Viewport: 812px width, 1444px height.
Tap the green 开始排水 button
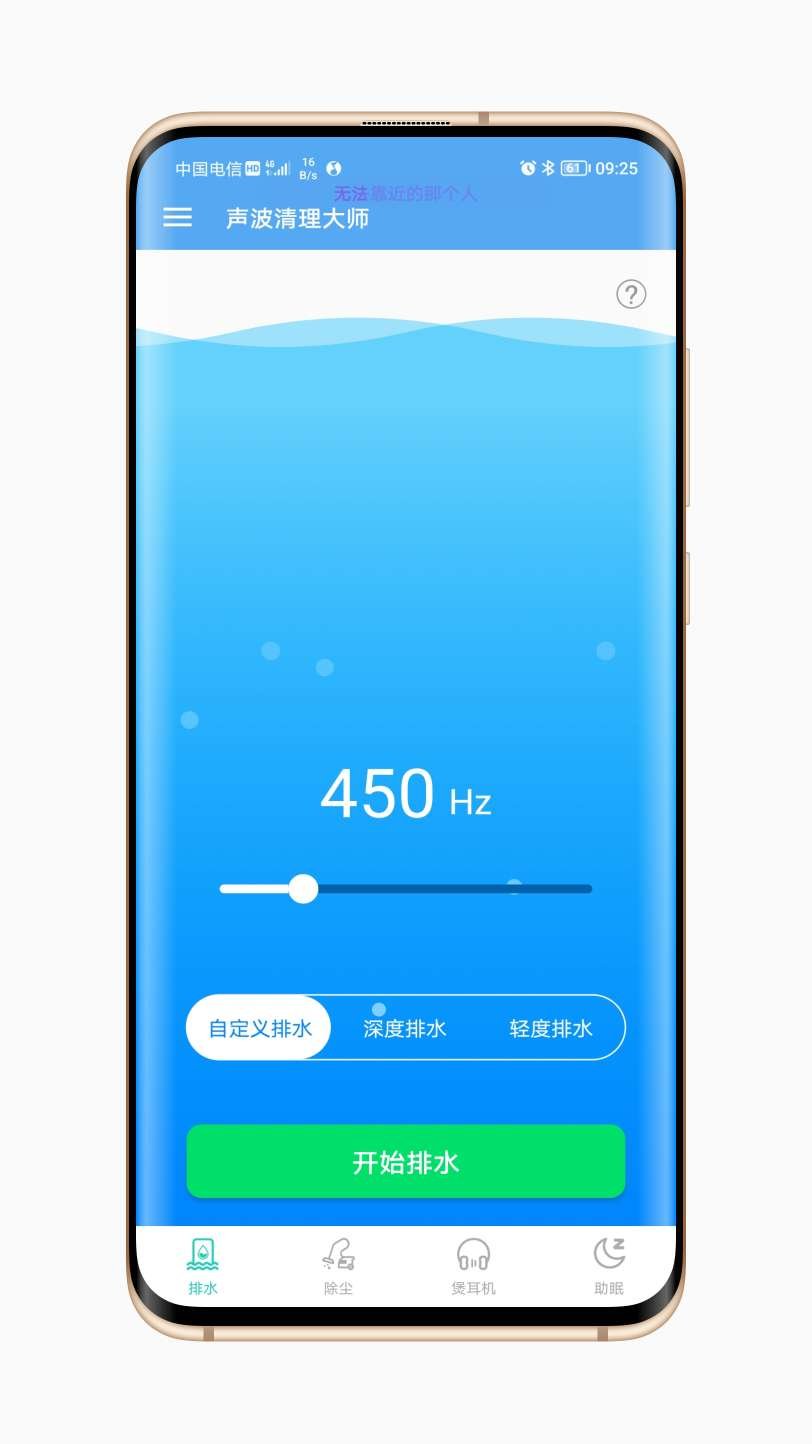[406, 1162]
